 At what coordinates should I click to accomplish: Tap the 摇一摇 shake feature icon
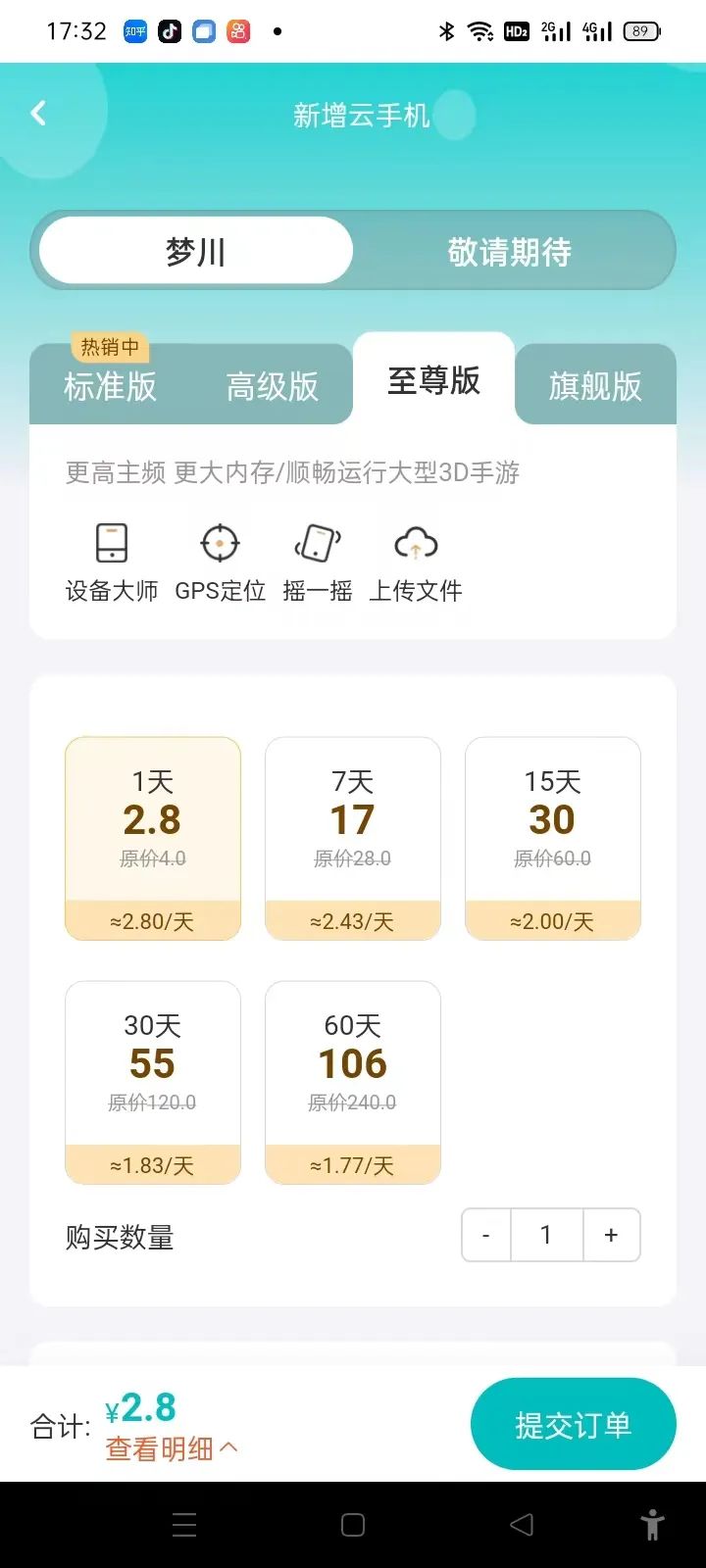point(316,559)
